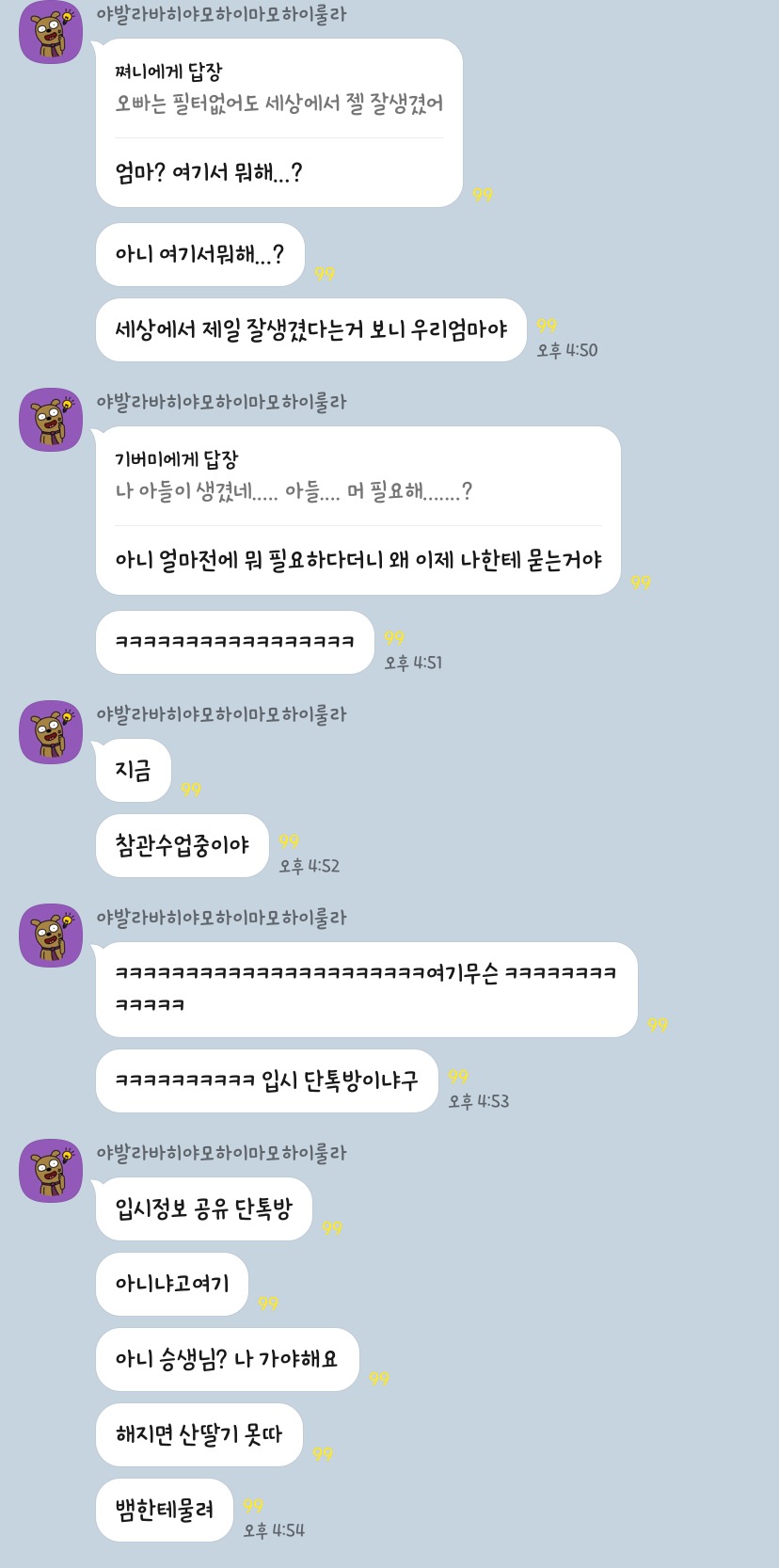View profile from avatar beside '입시정보 공유 단톡방'
Viewport: 779px width, 1568px height.
click(x=51, y=1171)
